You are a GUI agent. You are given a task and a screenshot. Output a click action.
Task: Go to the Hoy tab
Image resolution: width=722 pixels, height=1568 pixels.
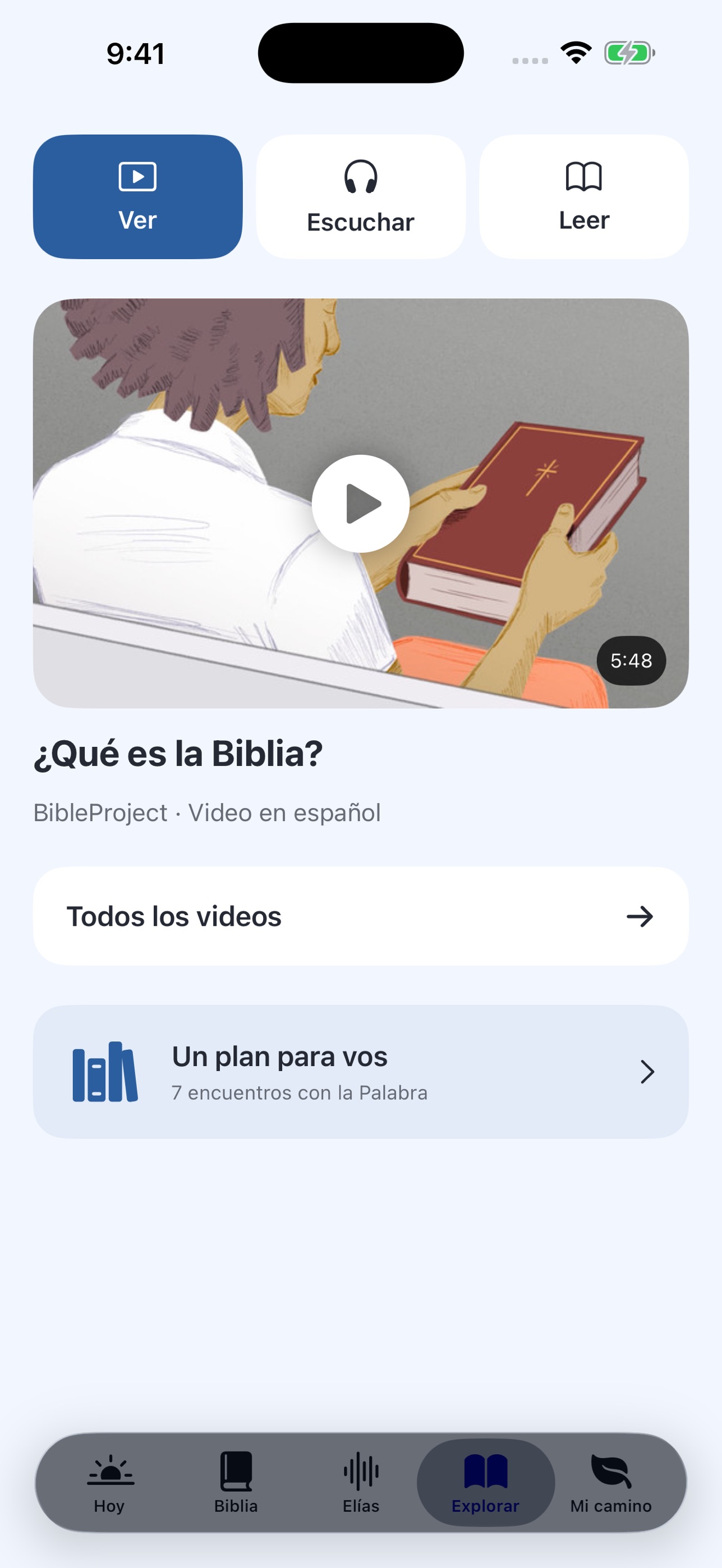point(110,1483)
